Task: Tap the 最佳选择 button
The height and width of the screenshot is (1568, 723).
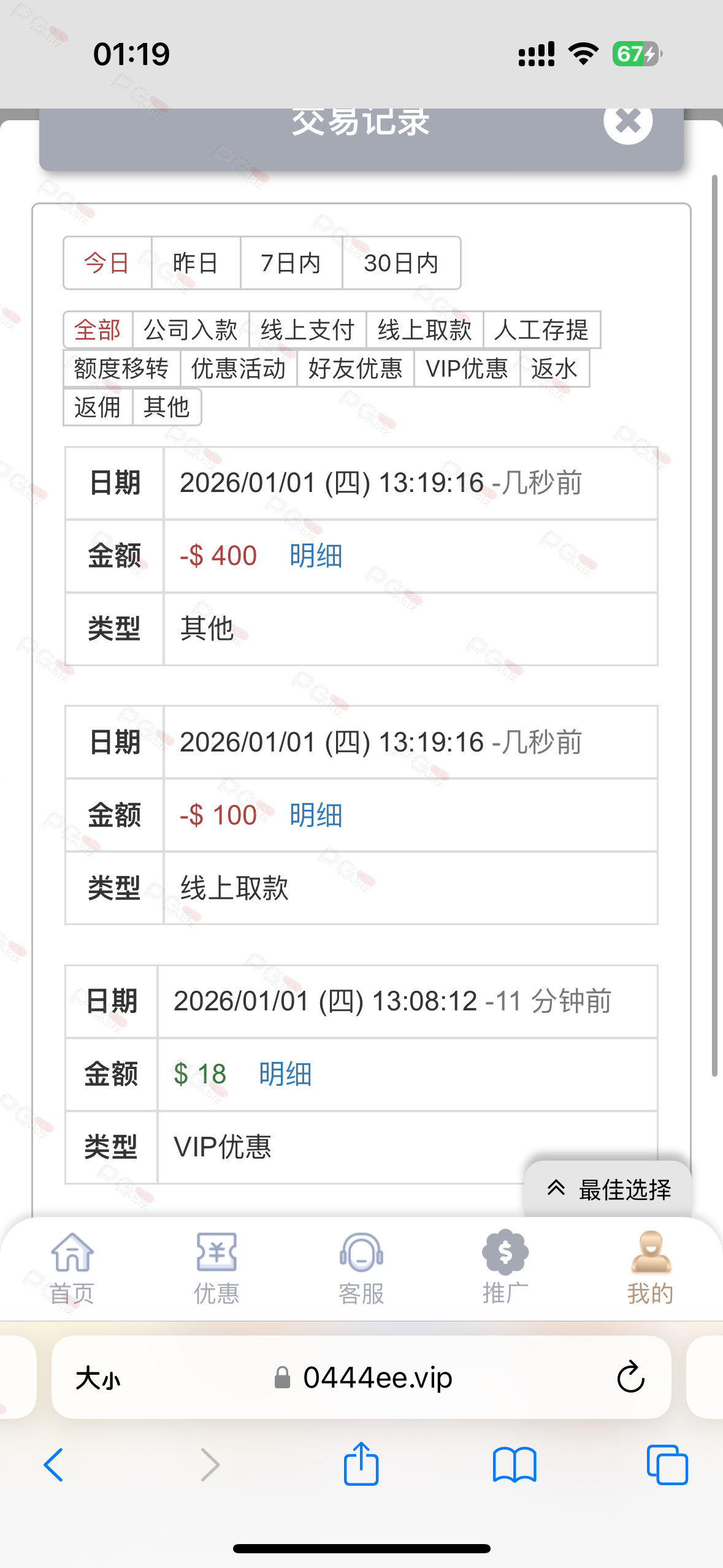Action: (608, 1189)
